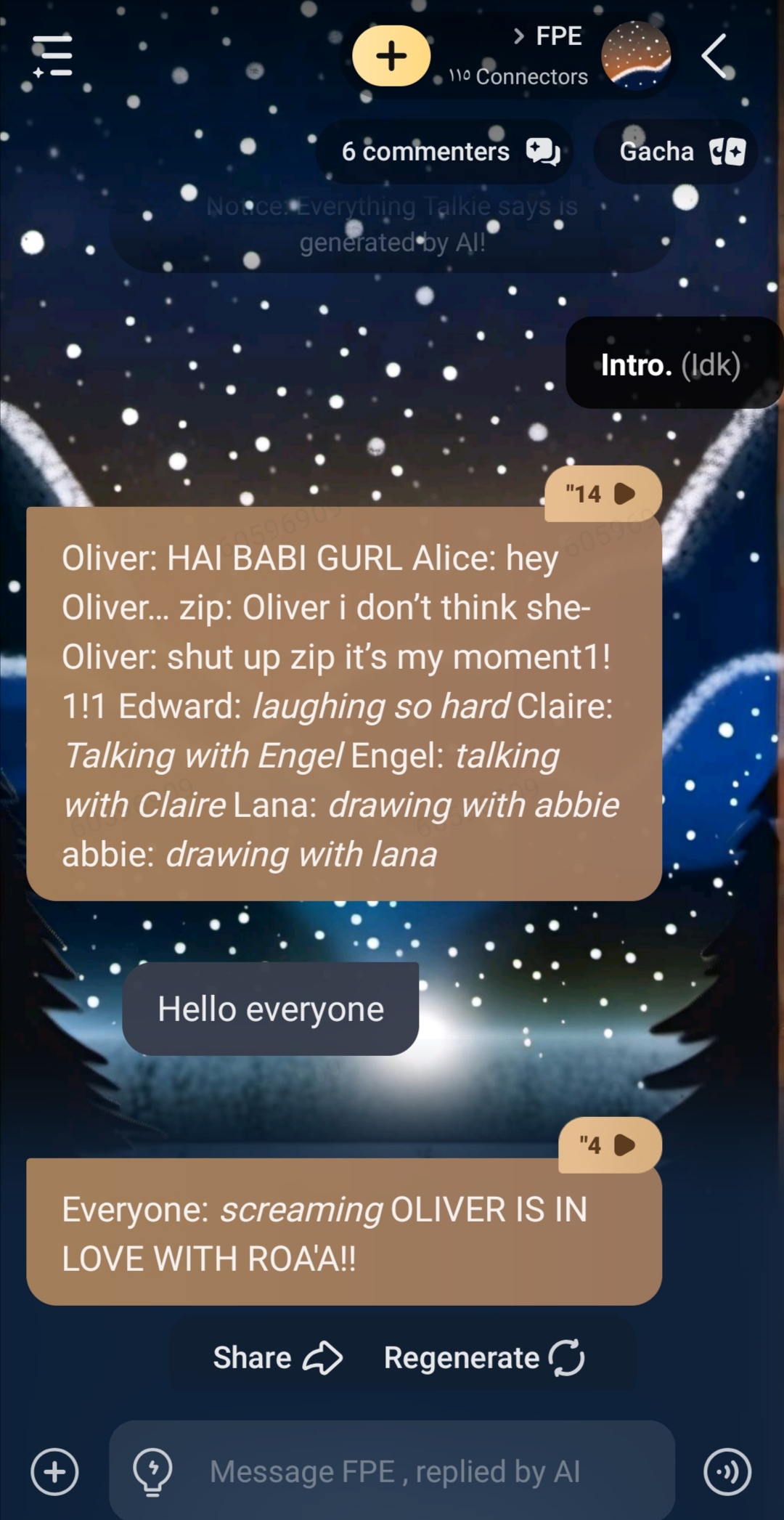
Task: Regenerate the AI response
Action: point(484,1357)
